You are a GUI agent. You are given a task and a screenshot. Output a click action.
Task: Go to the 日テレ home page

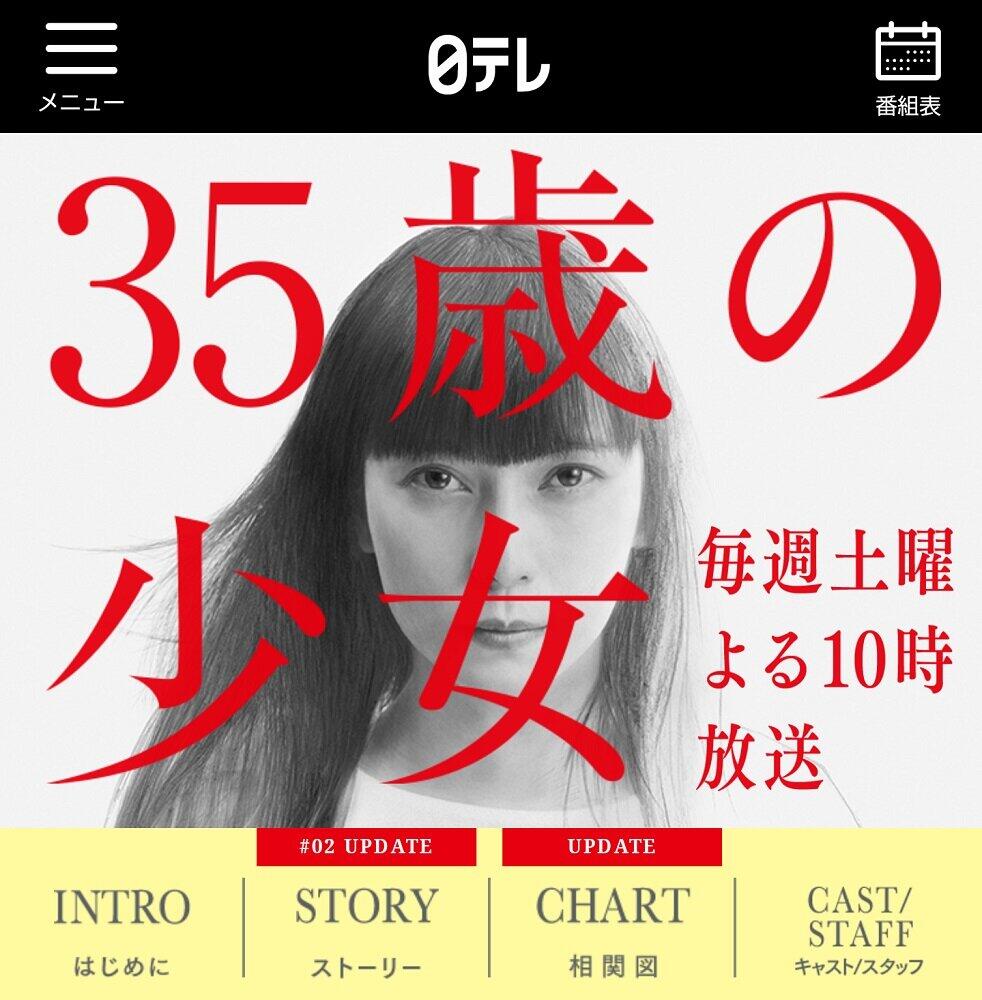tap(489, 65)
